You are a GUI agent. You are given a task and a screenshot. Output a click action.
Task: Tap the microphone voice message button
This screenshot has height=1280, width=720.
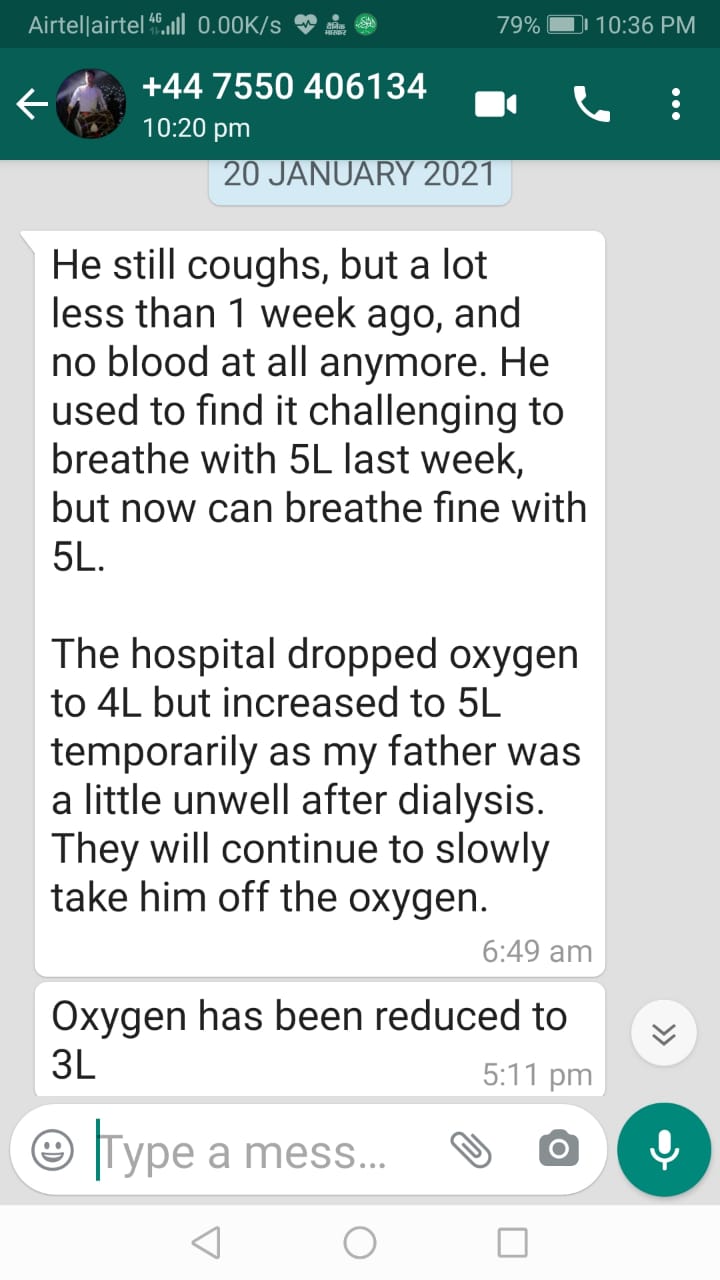(x=664, y=1150)
